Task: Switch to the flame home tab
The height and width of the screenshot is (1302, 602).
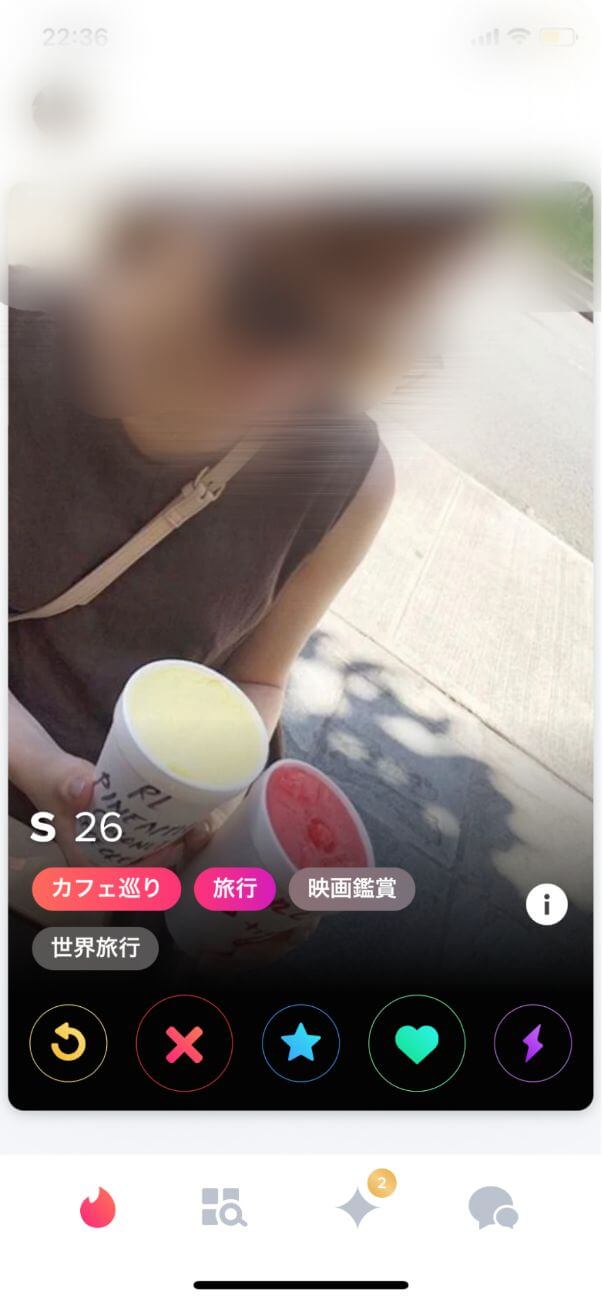Action: coord(98,1208)
